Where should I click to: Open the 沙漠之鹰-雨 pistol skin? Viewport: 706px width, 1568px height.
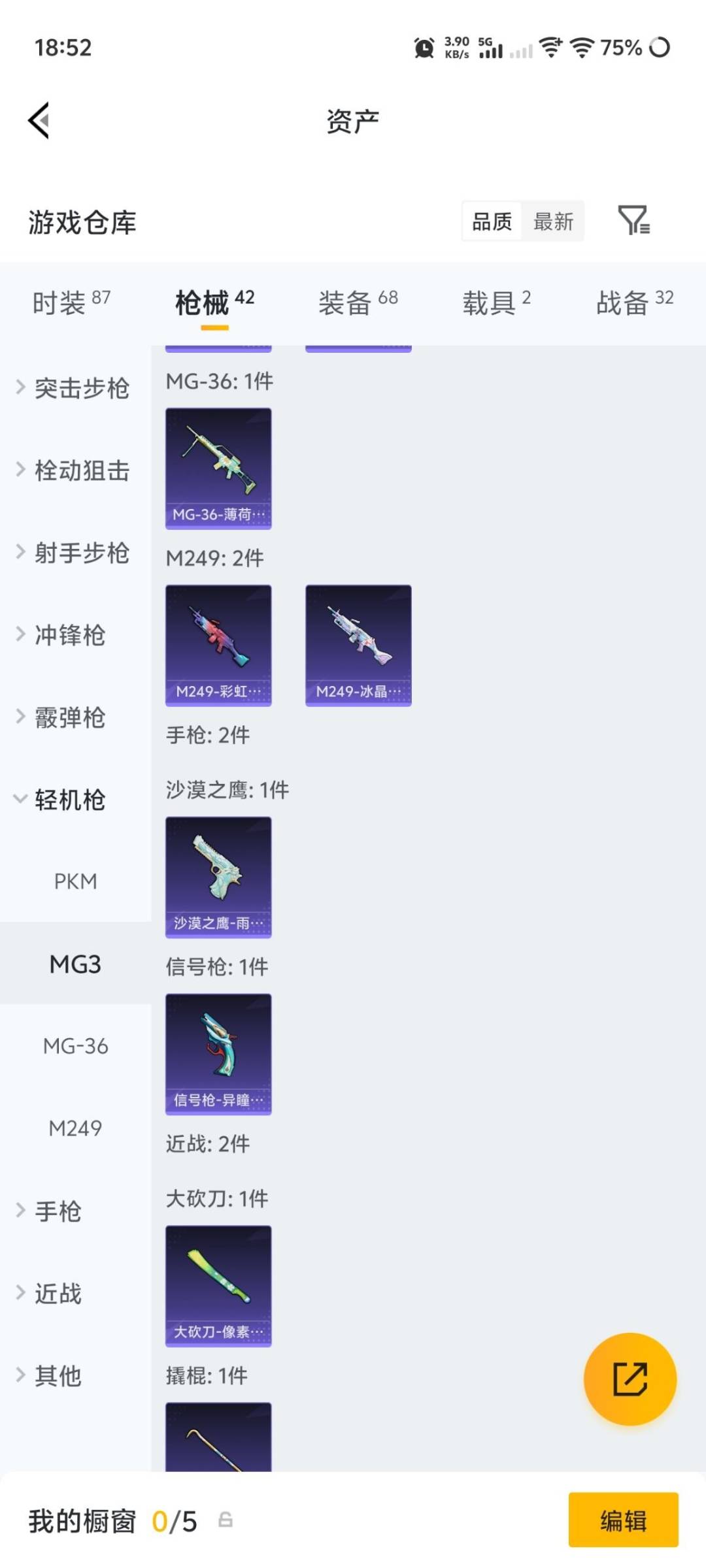click(x=218, y=877)
